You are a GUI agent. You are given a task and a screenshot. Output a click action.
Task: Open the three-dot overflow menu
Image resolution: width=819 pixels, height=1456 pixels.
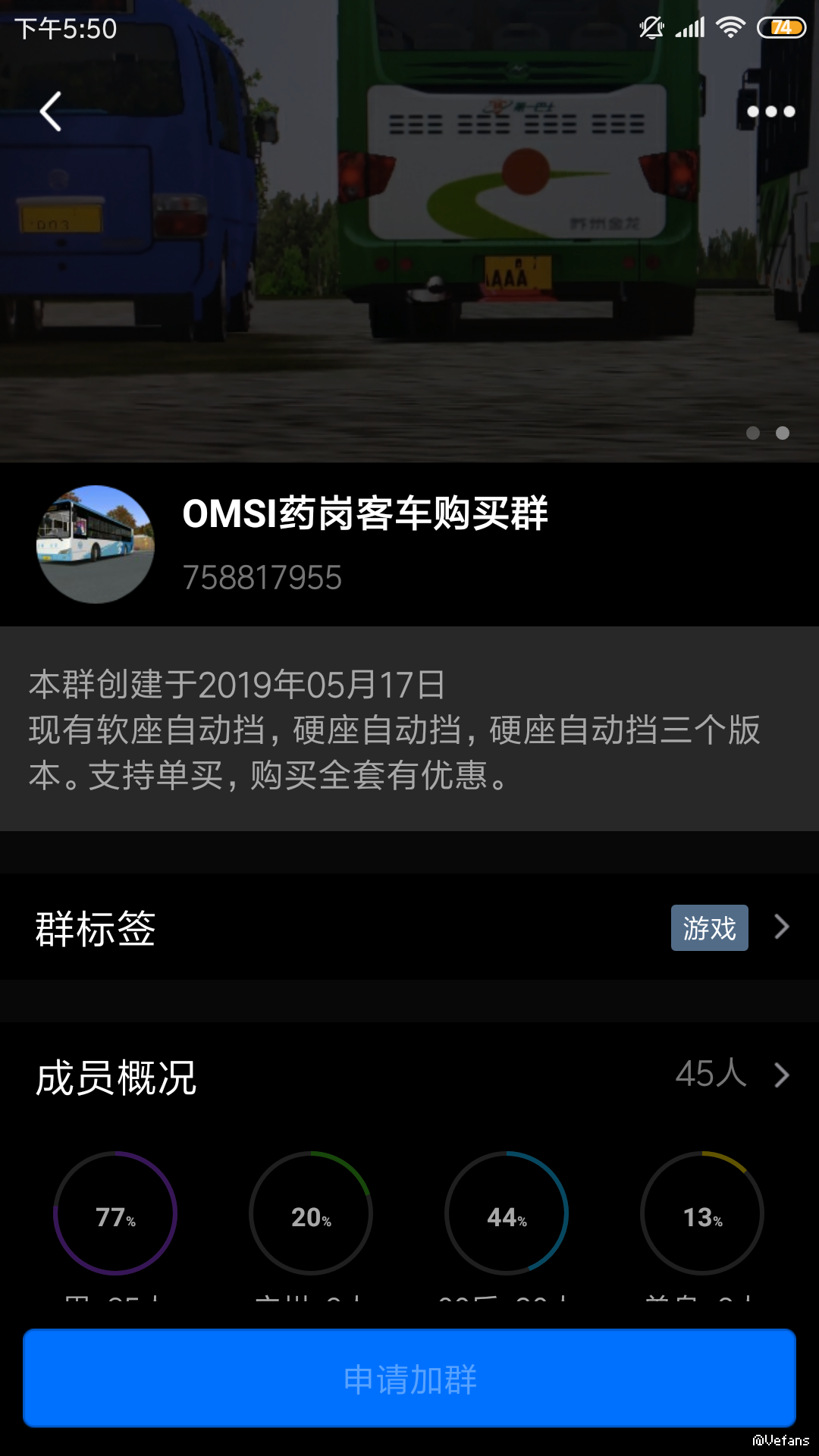point(770,111)
